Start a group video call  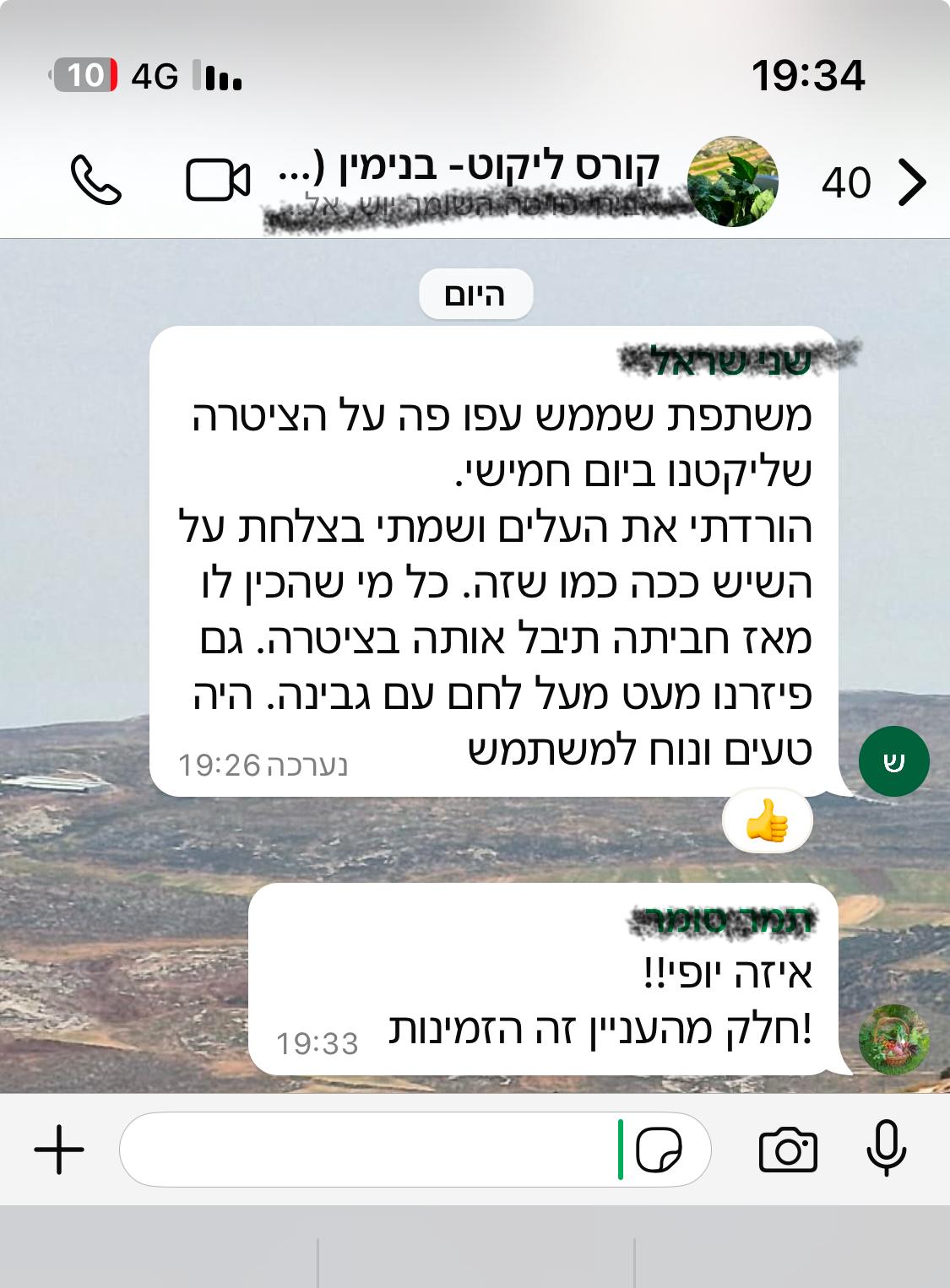click(x=217, y=181)
